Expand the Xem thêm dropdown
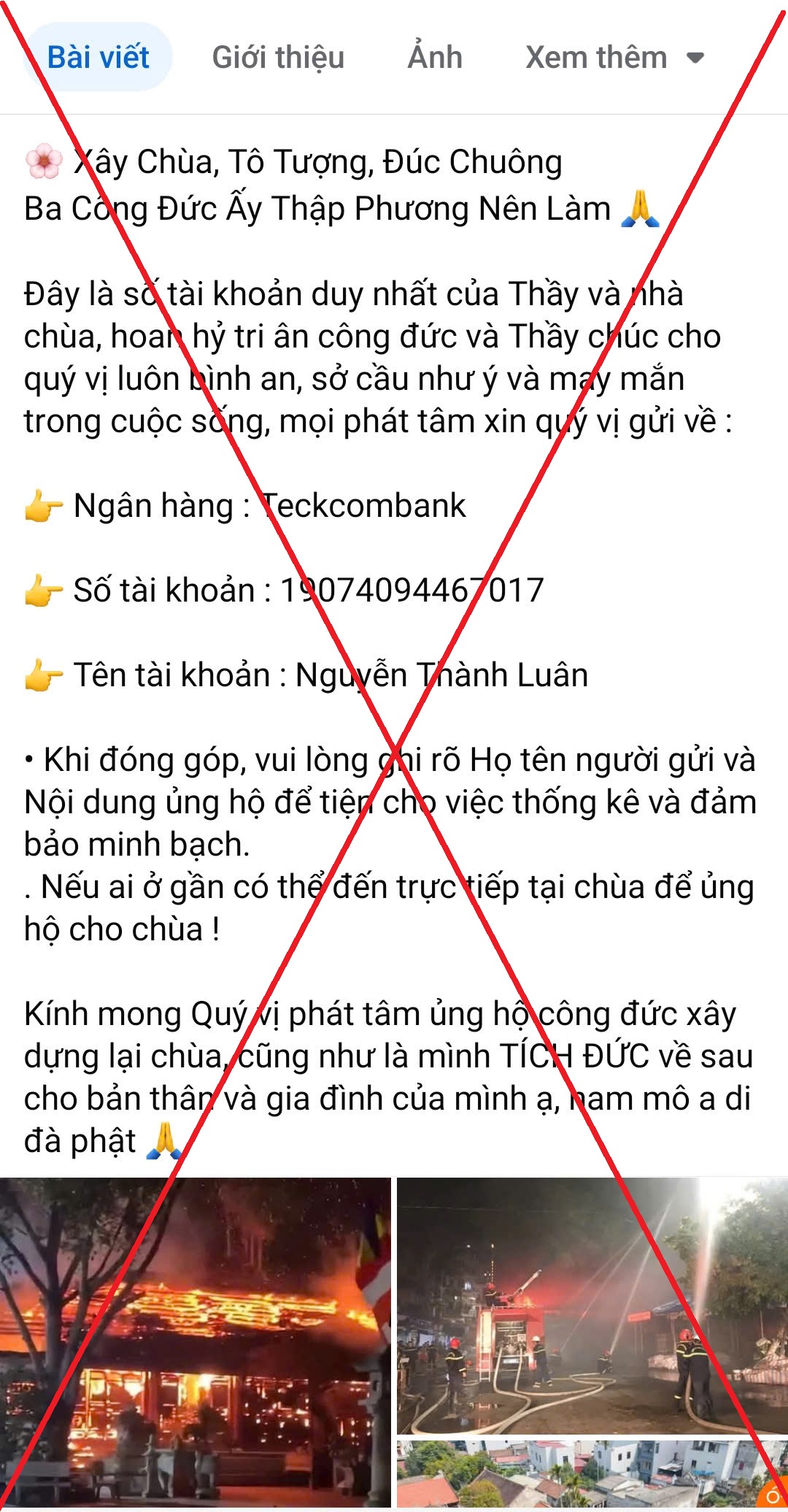This screenshot has height=1512, width=788. pos(614,57)
